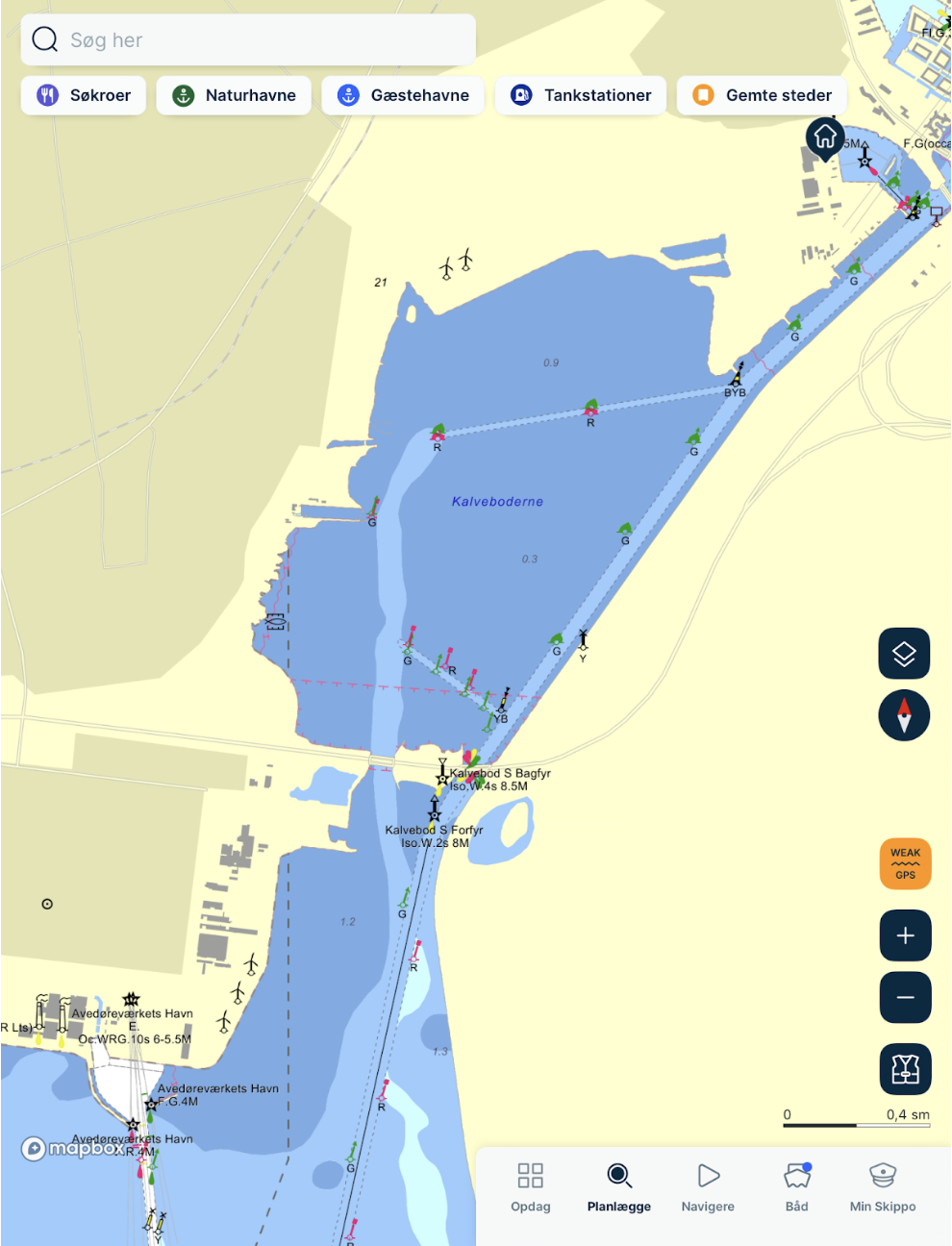Select the Tankstationer filter chip
This screenshot has width=952, height=1246.
tap(581, 95)
